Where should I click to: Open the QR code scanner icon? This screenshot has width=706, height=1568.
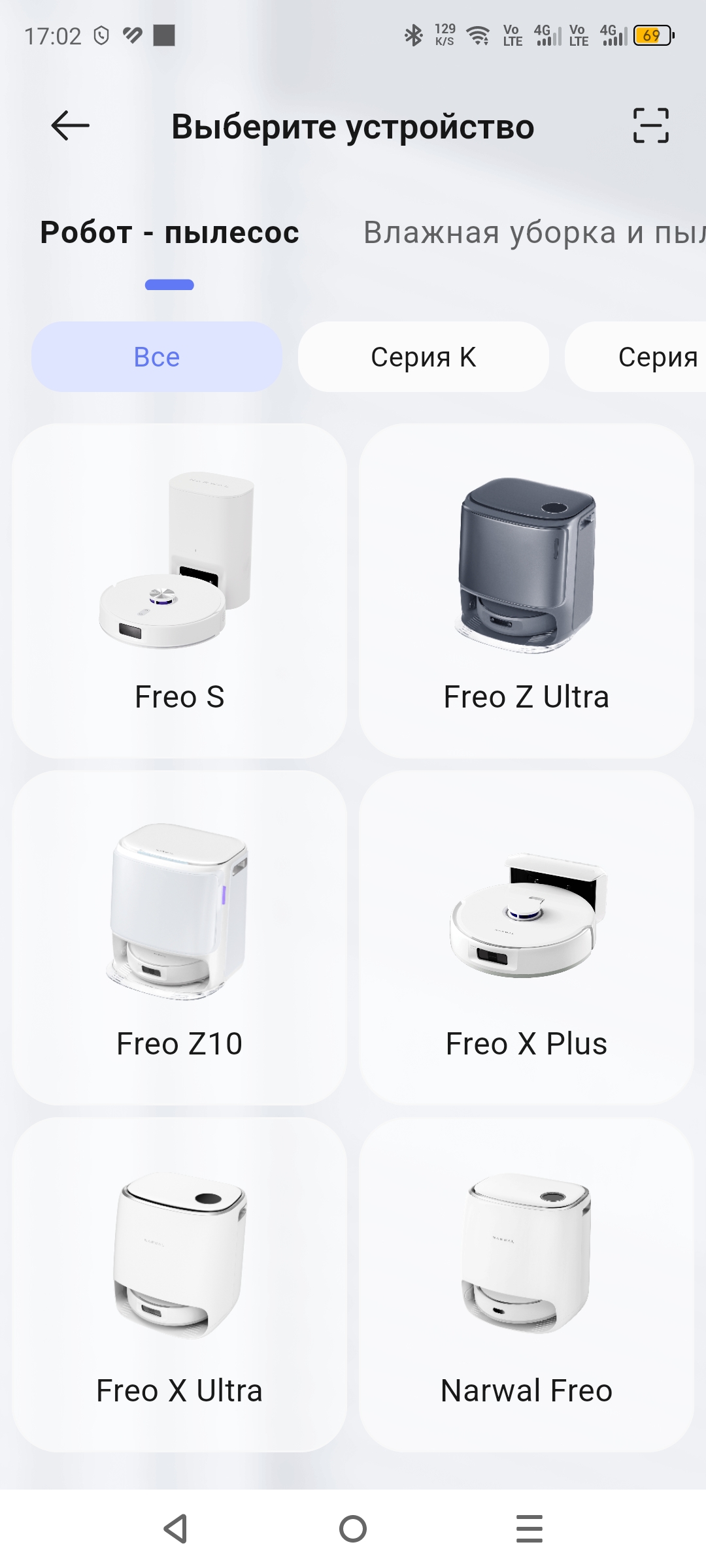[650, 125]
